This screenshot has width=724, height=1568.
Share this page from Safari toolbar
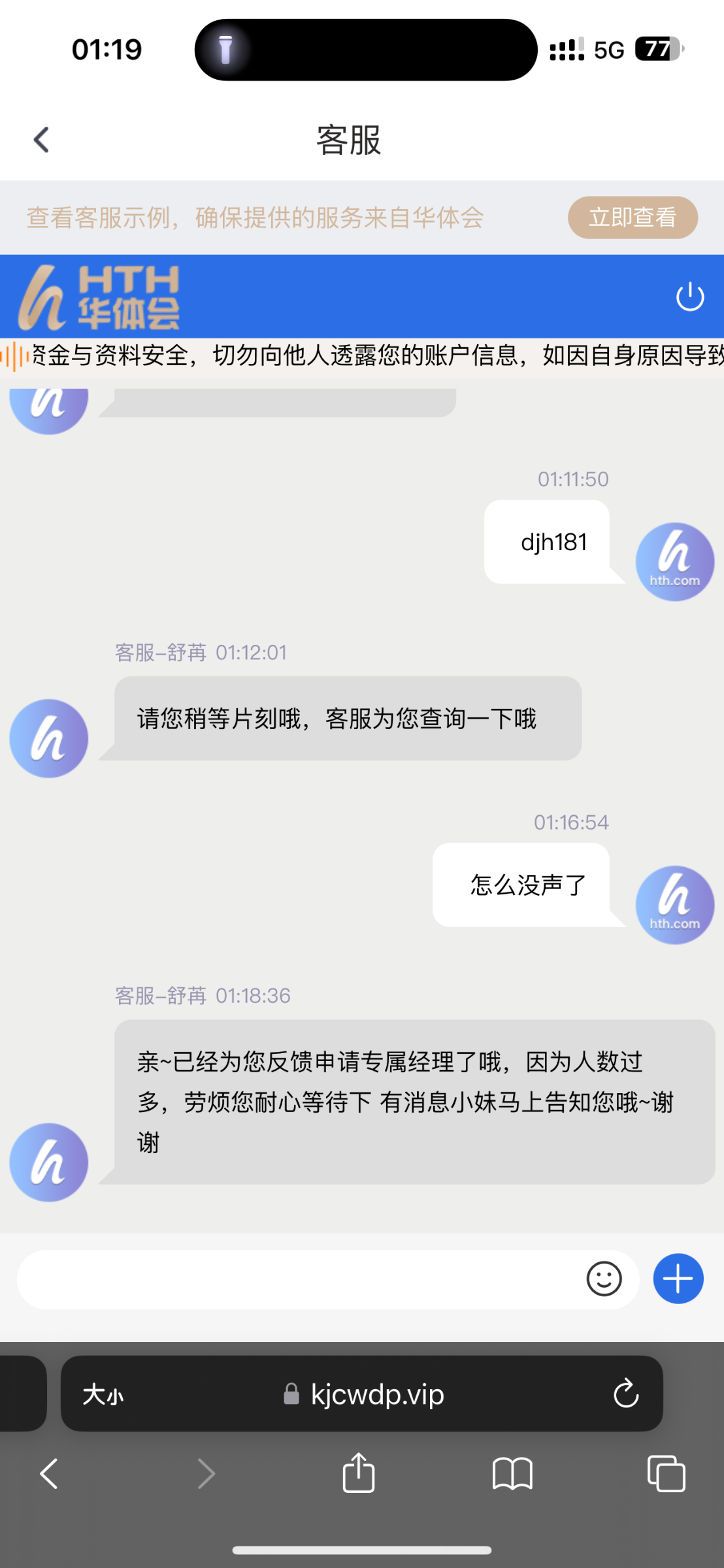point(359,1472)
